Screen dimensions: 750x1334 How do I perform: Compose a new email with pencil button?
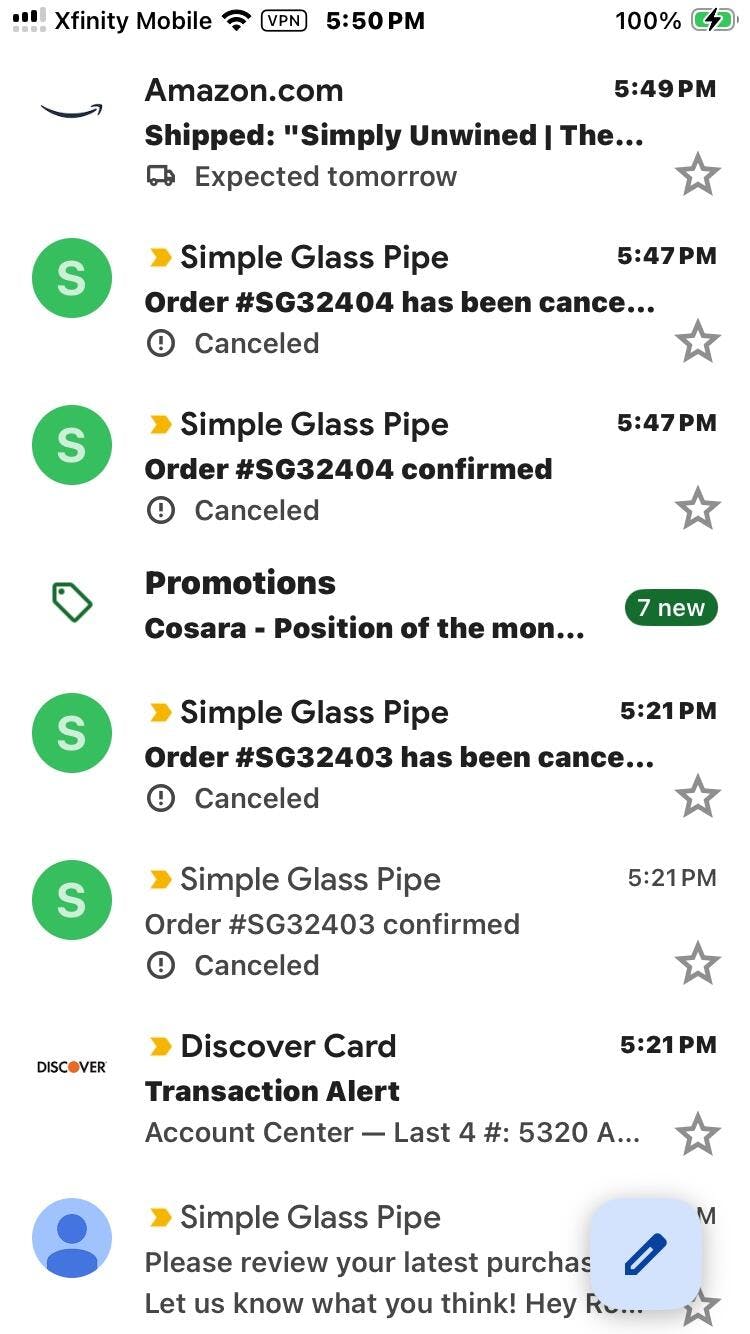point(645,1254)
